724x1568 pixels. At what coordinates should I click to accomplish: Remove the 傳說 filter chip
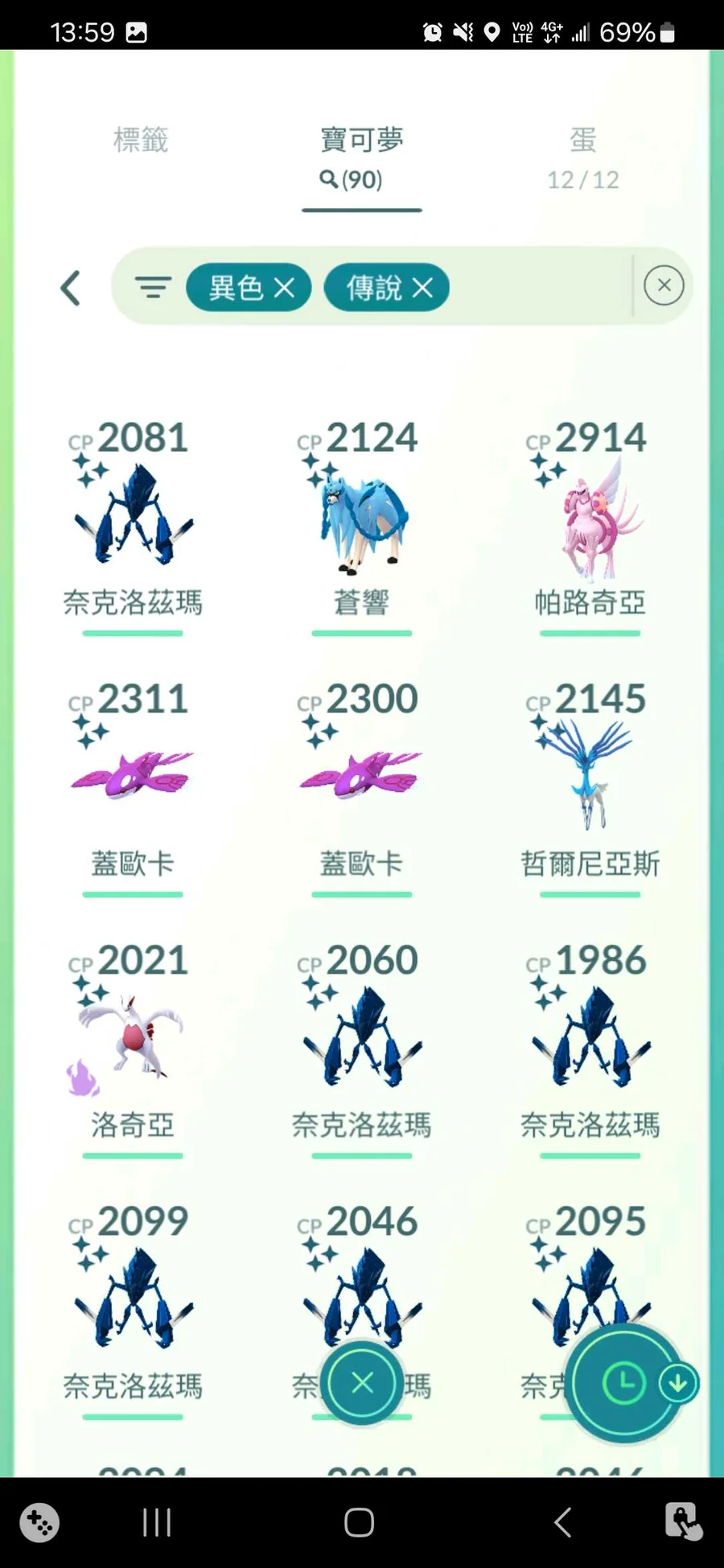[x=423, y=288]
